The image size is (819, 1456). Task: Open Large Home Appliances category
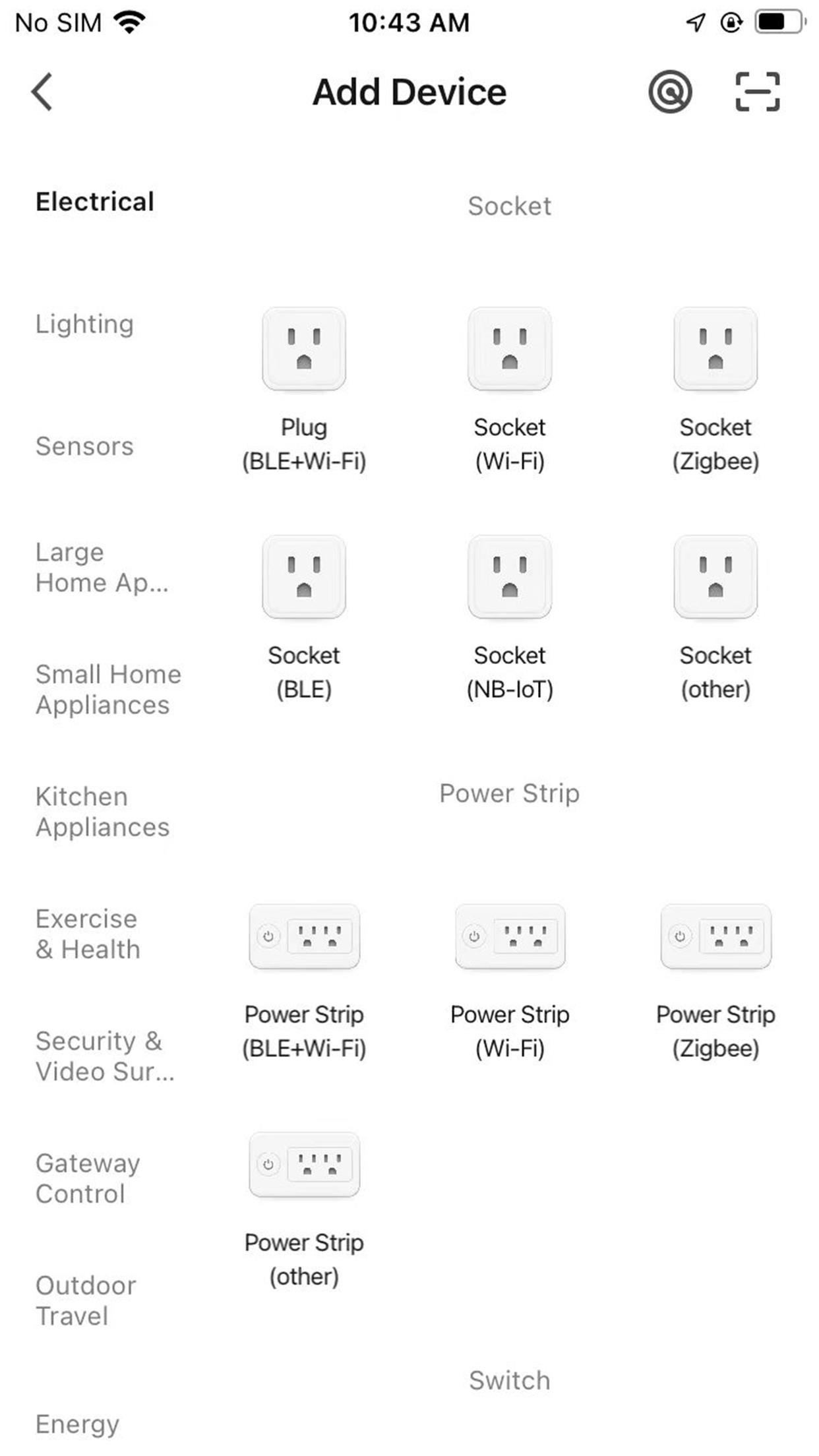pos(102,567)
